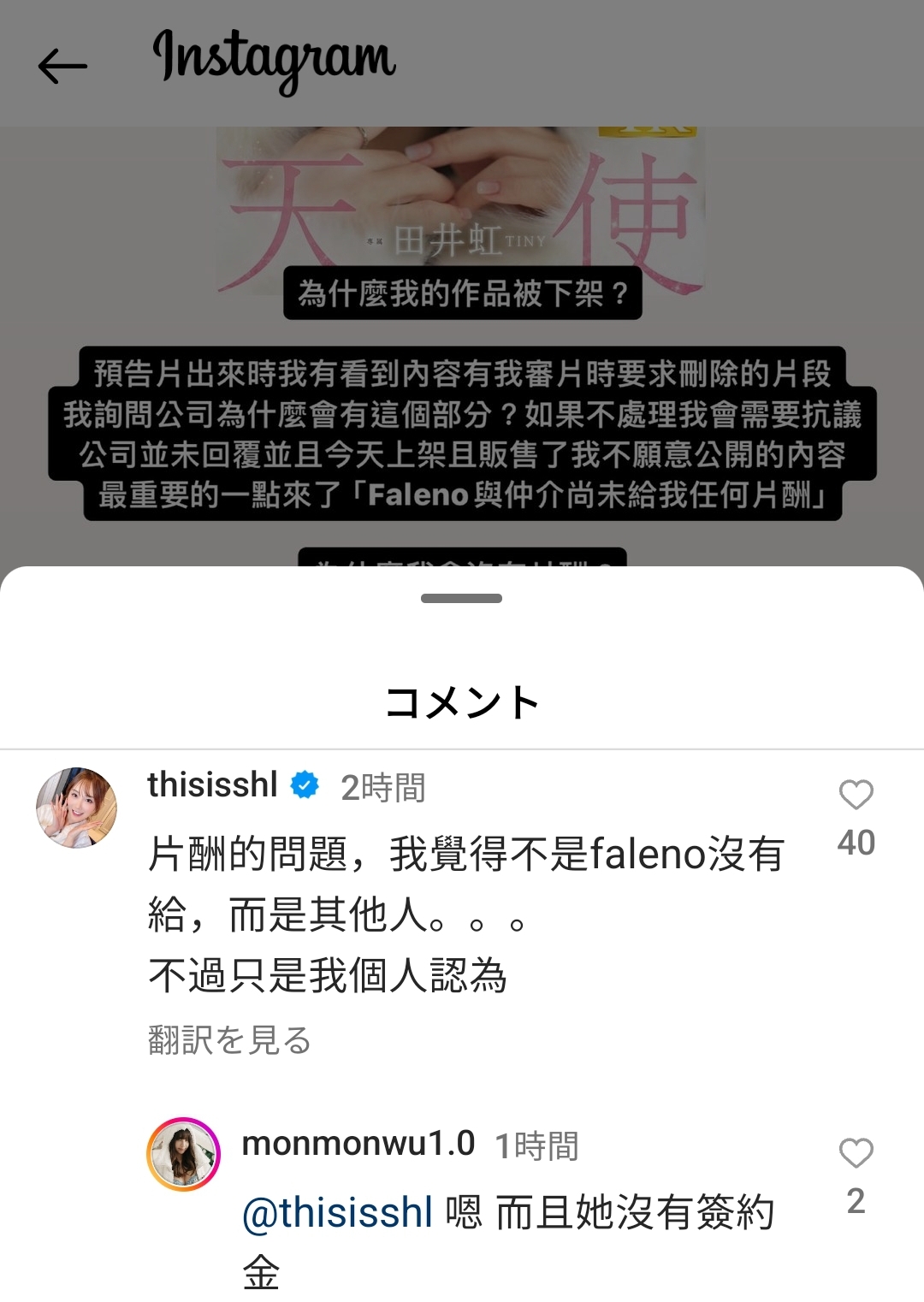Image resolution: width=924 pixels, height=1302 pixels.
Task: Open monmonwu1.0's profile picture
Action: 184,1154
